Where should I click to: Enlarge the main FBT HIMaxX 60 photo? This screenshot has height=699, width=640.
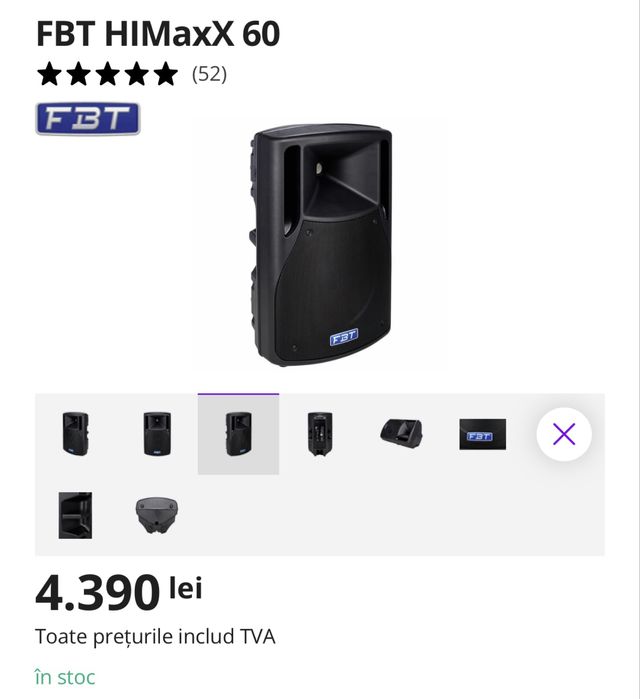pyautogui.click(x=320, y=245)
